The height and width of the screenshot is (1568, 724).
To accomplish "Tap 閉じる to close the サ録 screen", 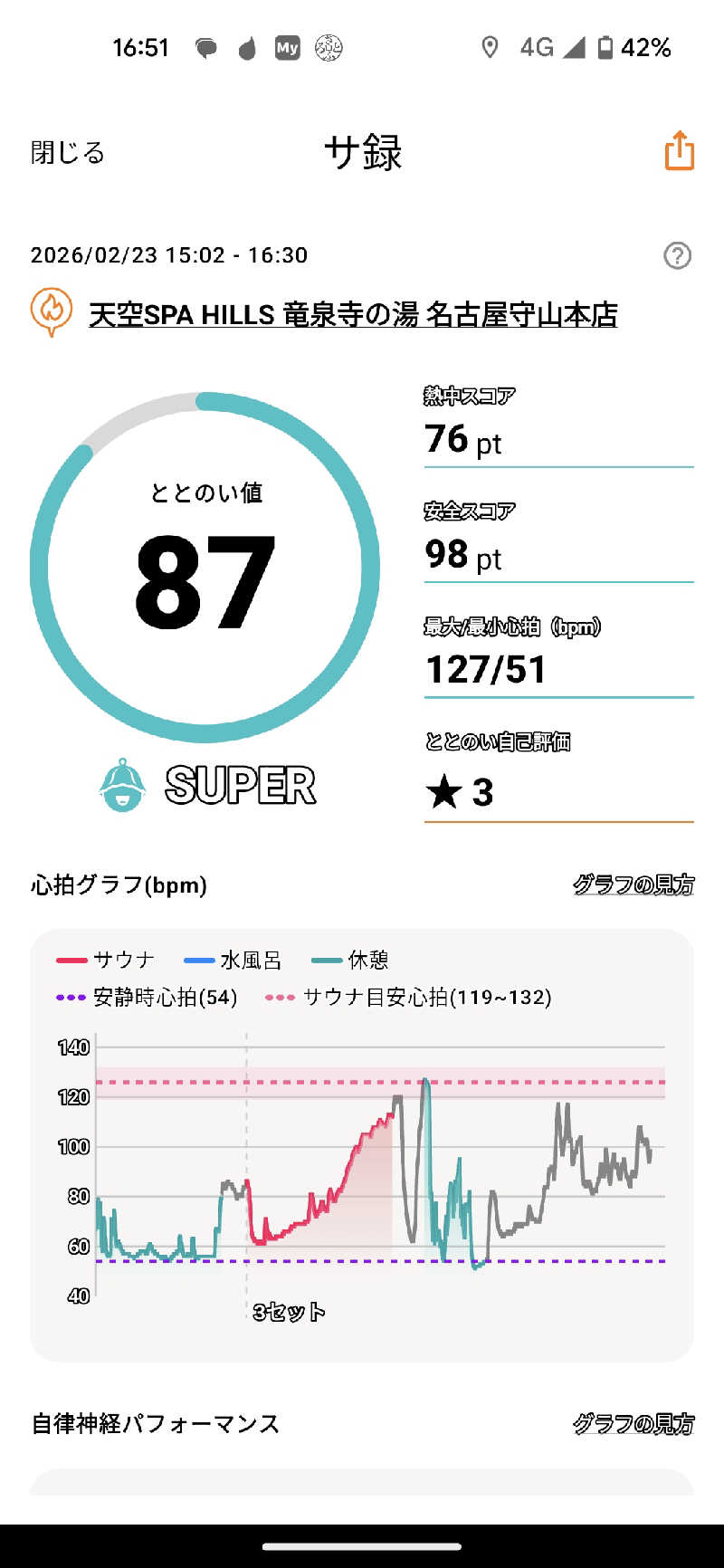I will 68,152.
